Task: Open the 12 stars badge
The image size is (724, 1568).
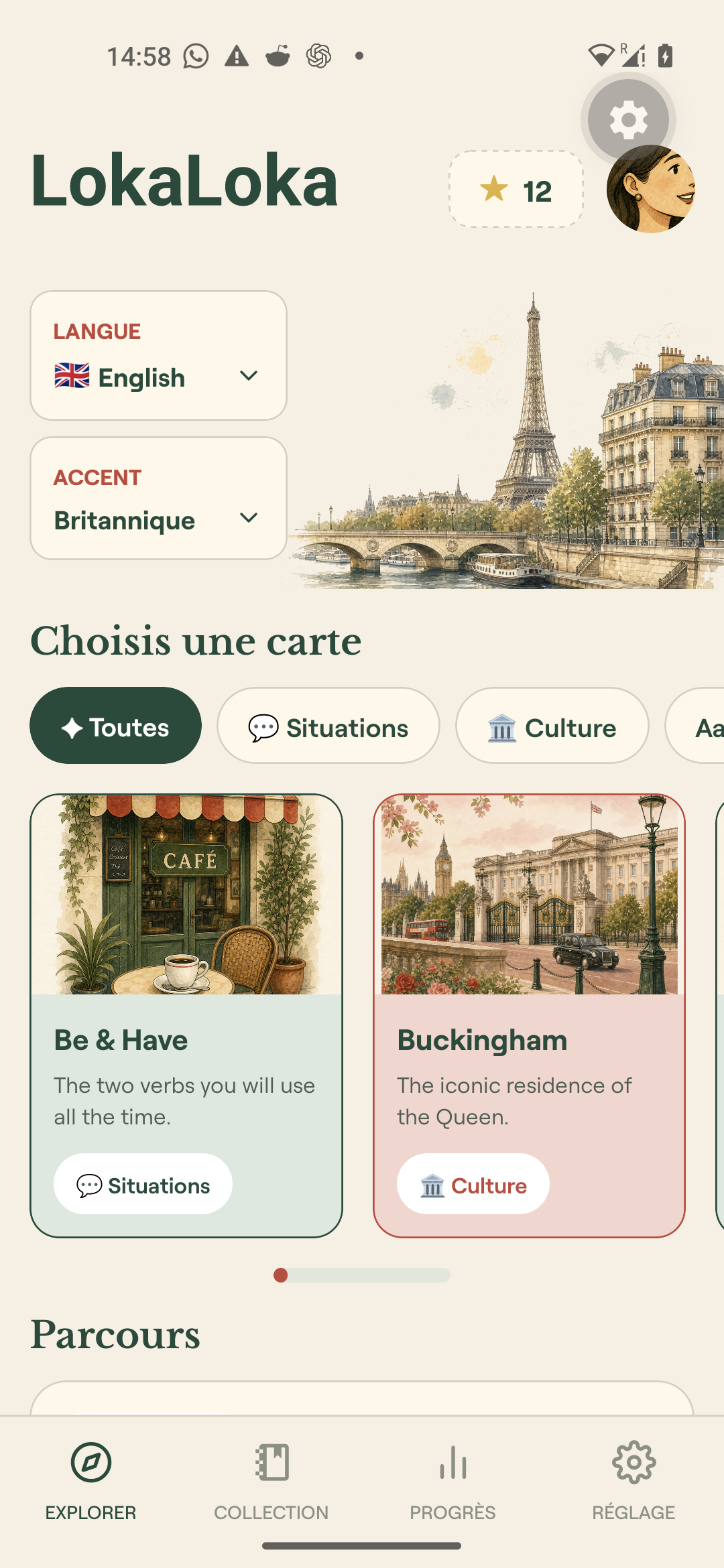Action: click(x=516, y=189)
